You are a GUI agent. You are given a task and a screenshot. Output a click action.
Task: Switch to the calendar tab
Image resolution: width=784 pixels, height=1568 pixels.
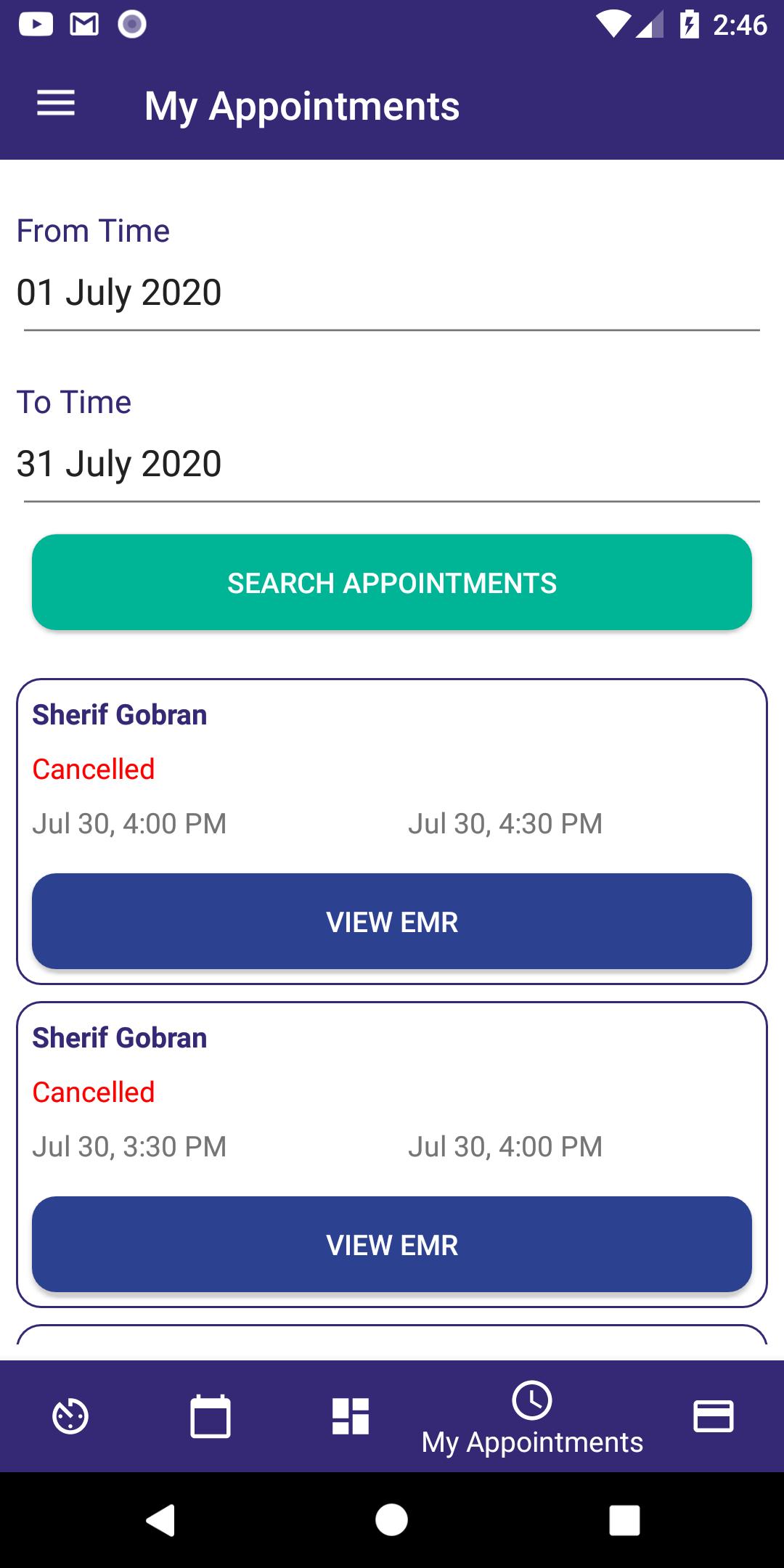click(211, 1416)
